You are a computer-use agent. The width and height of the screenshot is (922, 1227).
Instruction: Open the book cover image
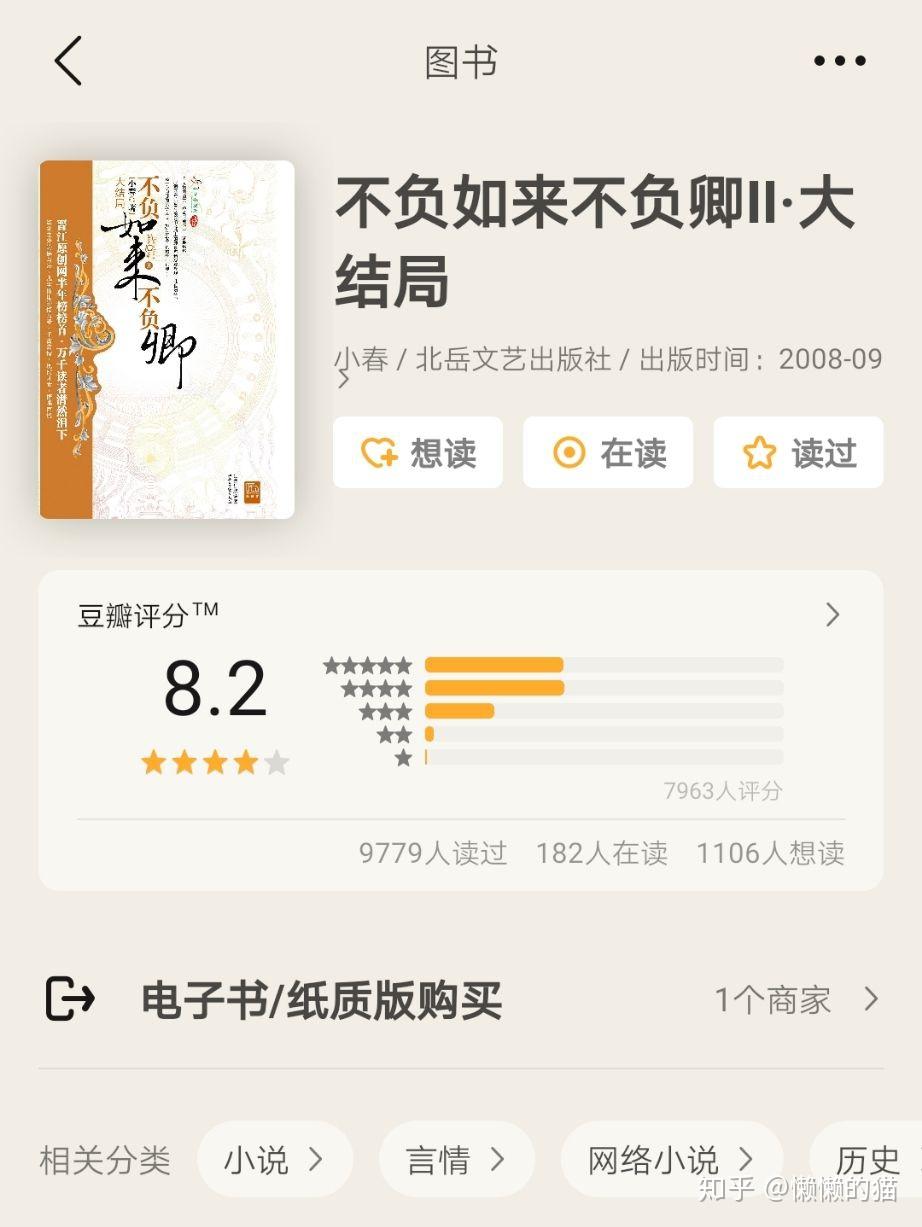coord(167,339)
